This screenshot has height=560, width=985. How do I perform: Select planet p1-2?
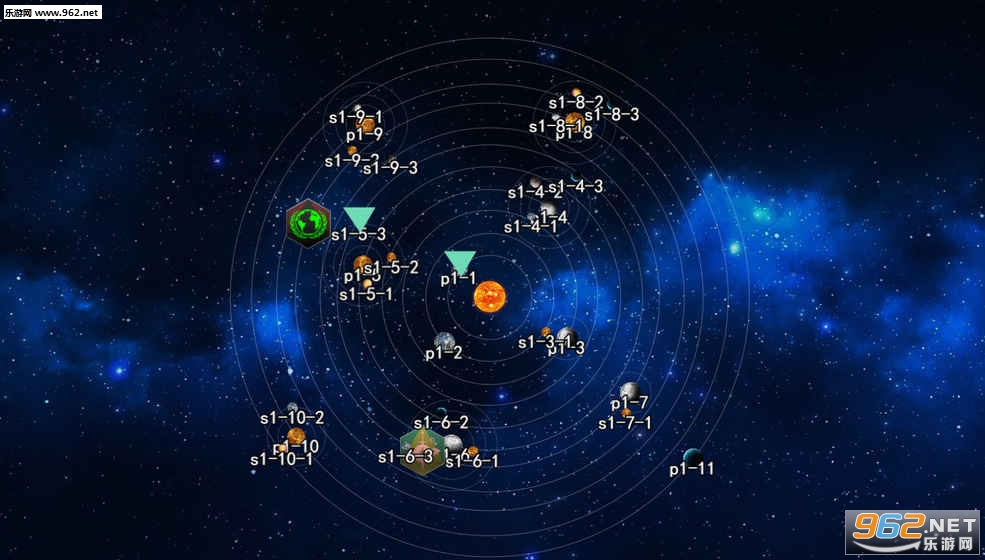coord(445,342)
